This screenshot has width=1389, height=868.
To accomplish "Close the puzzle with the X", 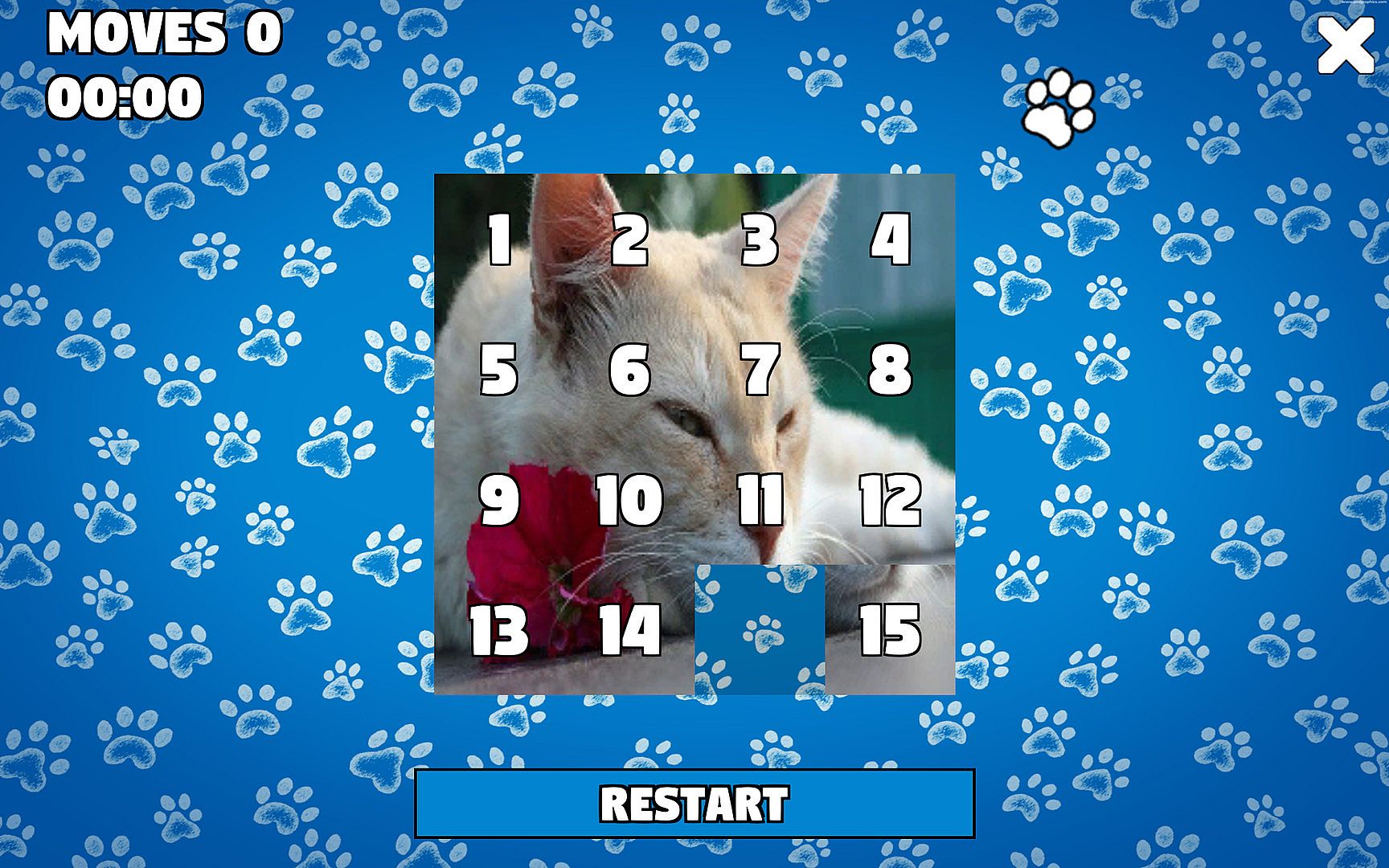I will coord(1345,47).
